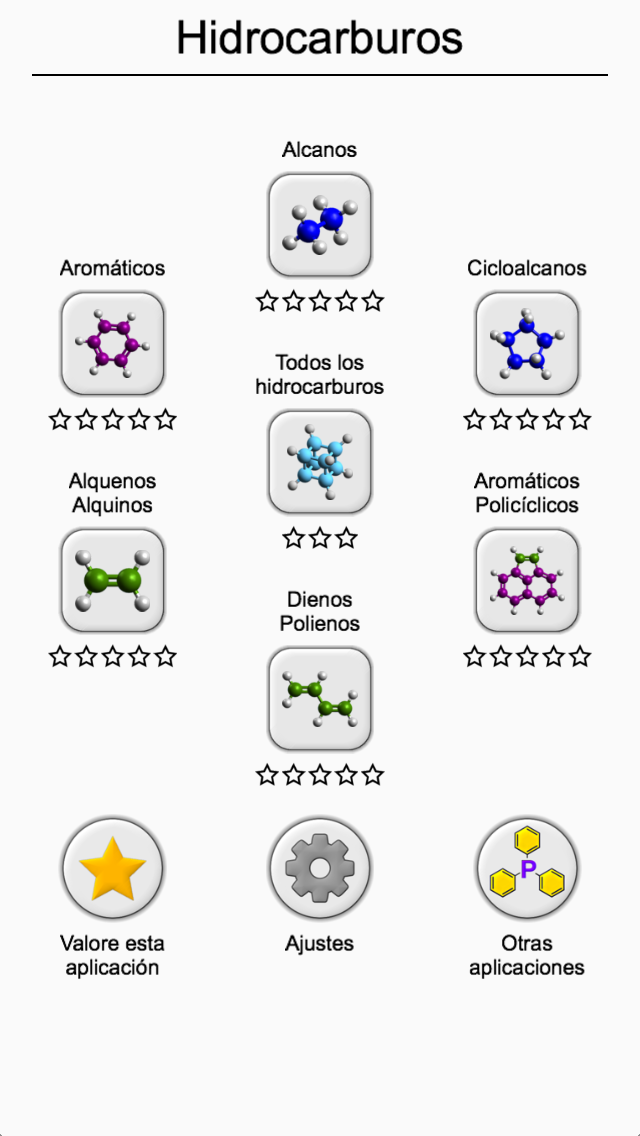Image resolution: width=640 pixels, height=1136 pixels.
Task: Open the Cicloalcanos category
Action: tap(527, 343)
